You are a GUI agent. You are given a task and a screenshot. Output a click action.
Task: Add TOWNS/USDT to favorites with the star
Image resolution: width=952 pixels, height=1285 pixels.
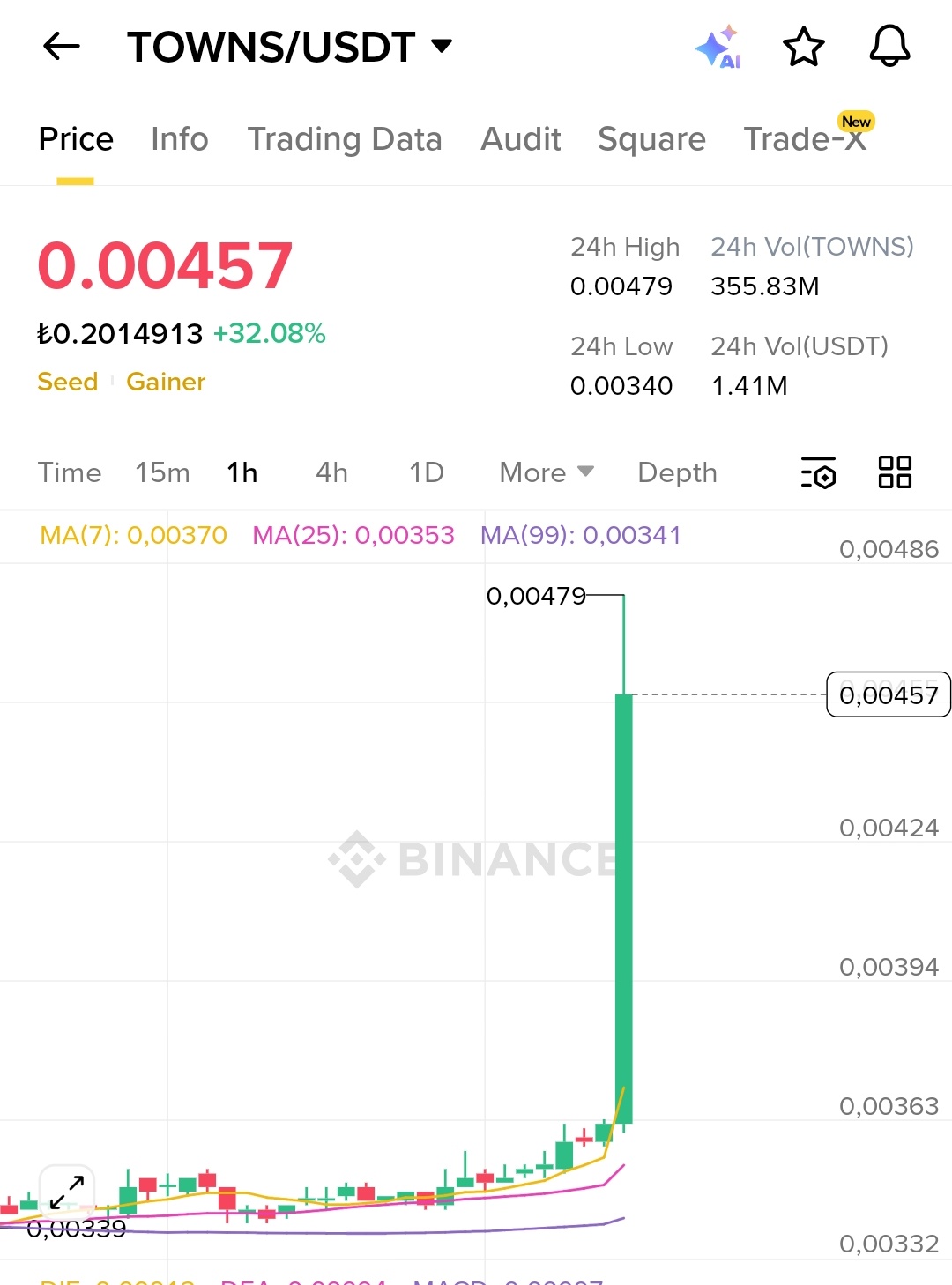click(x=803, y=47)
